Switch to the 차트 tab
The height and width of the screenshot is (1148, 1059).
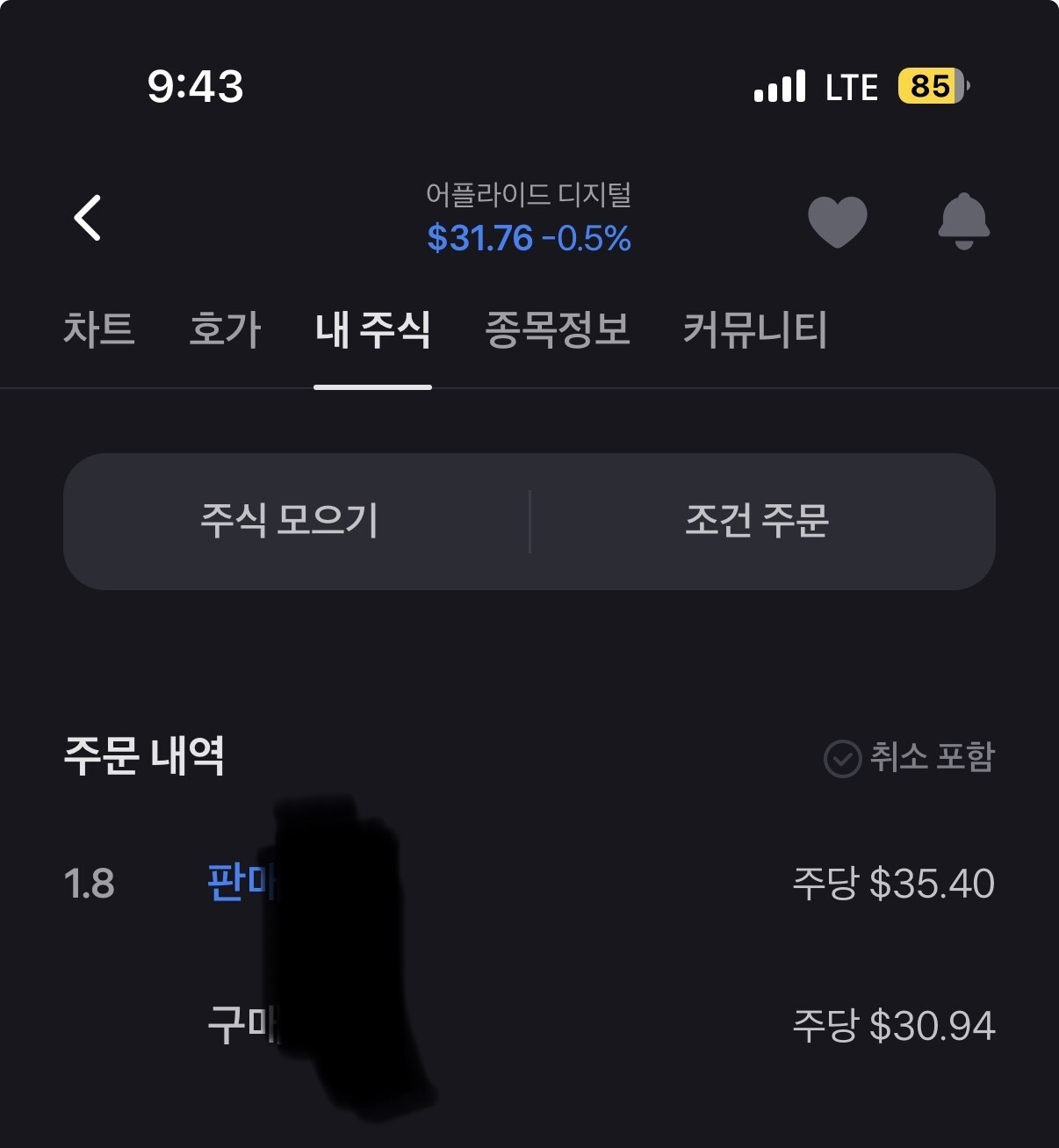(x=98, y=330)
